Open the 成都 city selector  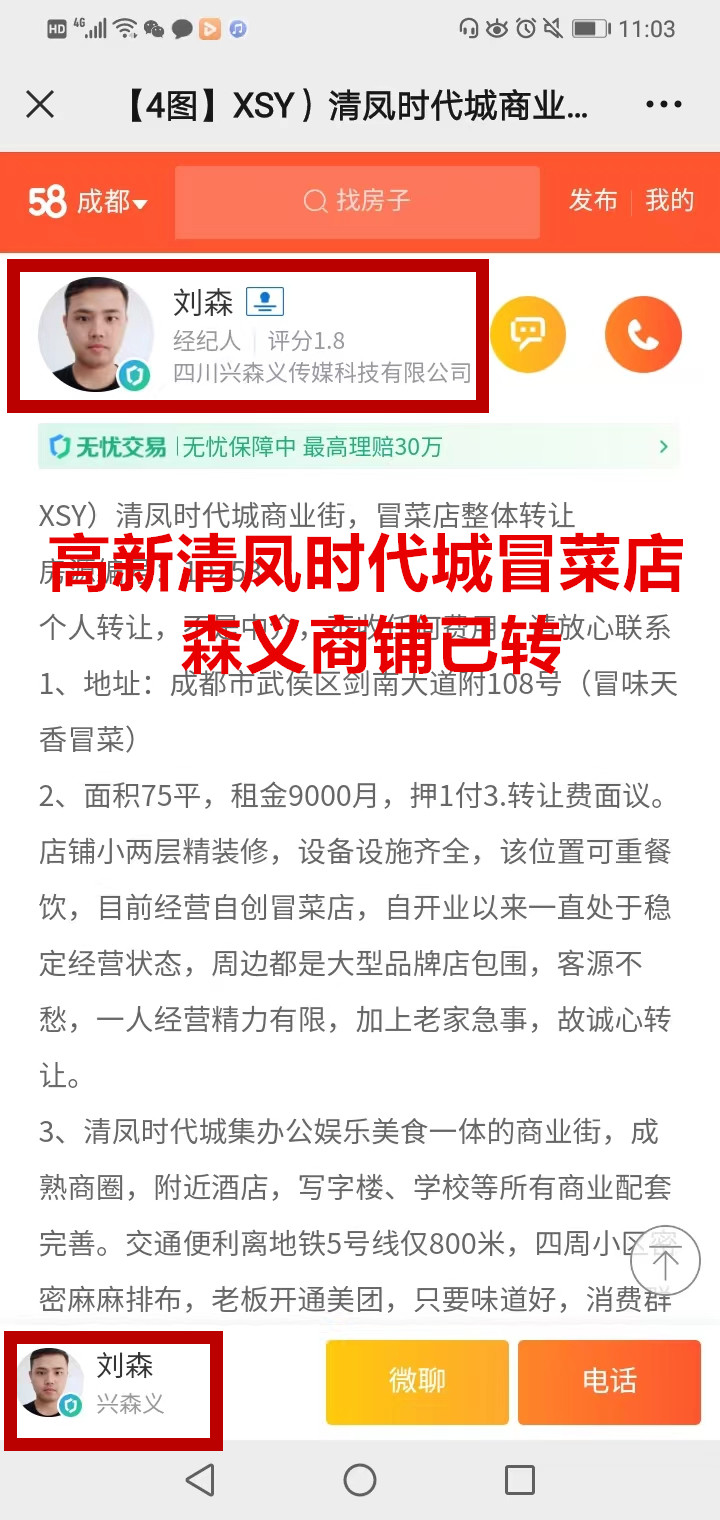88,202
